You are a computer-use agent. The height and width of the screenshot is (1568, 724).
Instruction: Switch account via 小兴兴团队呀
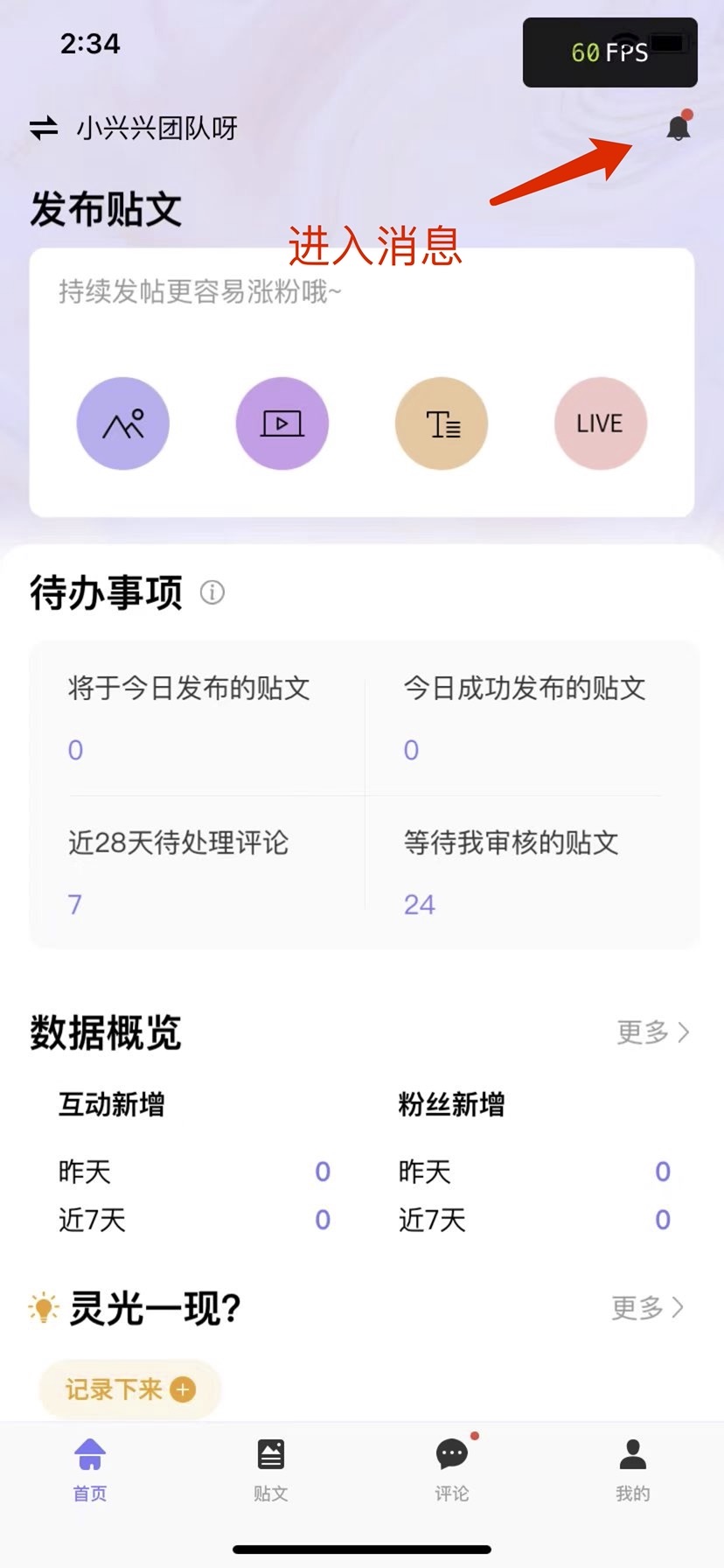[x=134, y=129]
